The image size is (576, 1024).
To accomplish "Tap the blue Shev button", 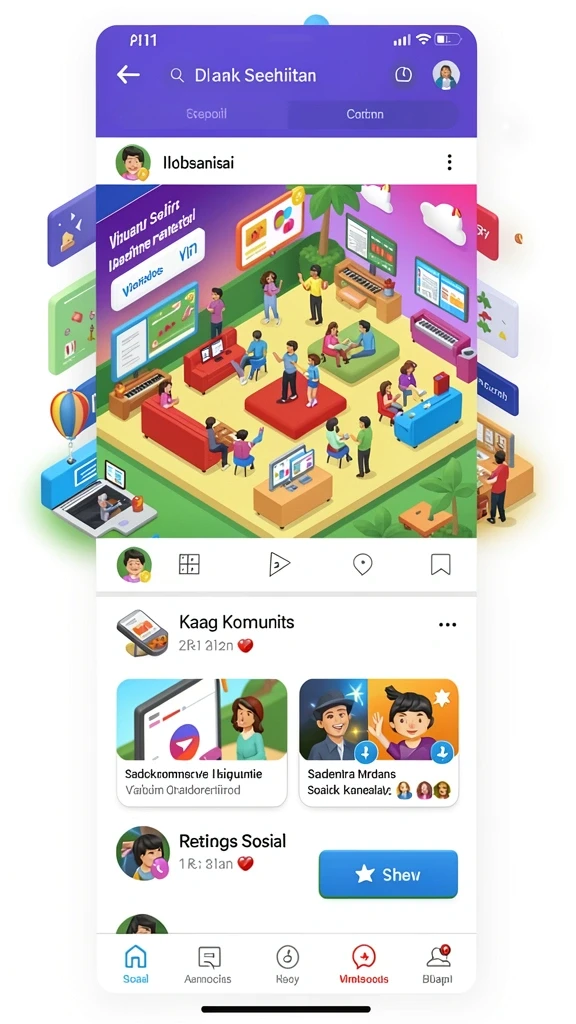I will [x=388, y=874].
